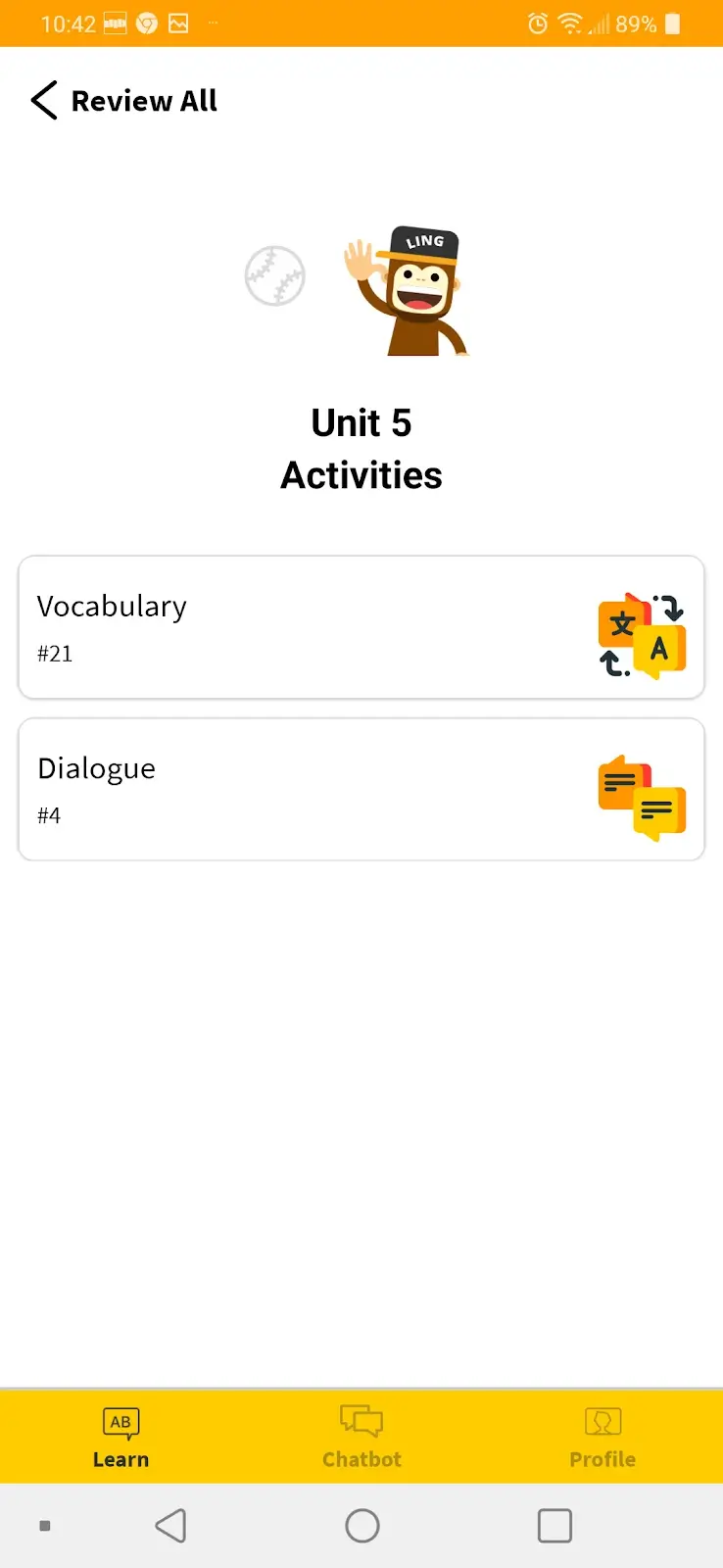Open the Vocabulary activity card

[x=361, y=627]
